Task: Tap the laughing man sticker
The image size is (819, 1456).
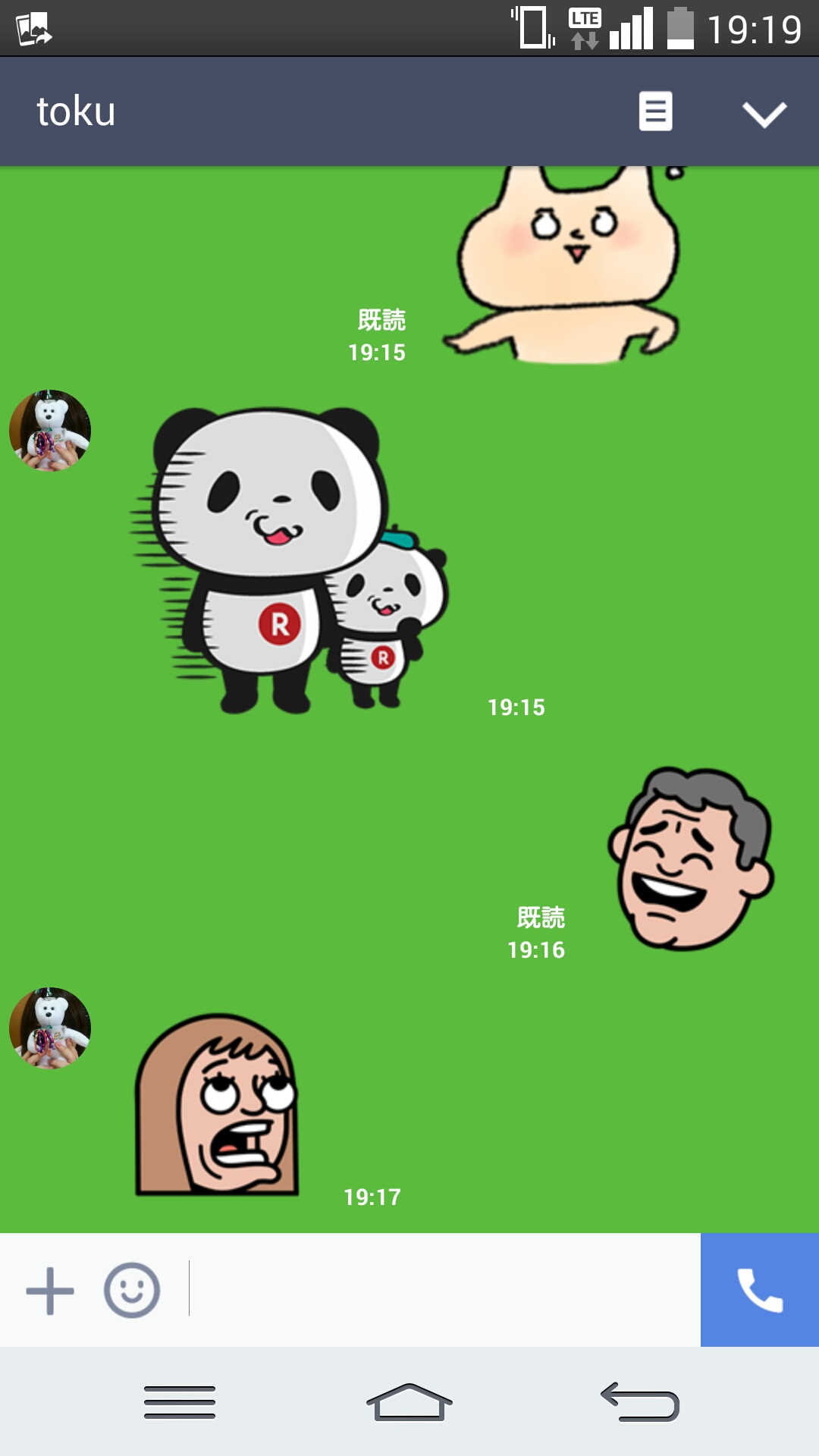Action: click(x=690, y=858)
